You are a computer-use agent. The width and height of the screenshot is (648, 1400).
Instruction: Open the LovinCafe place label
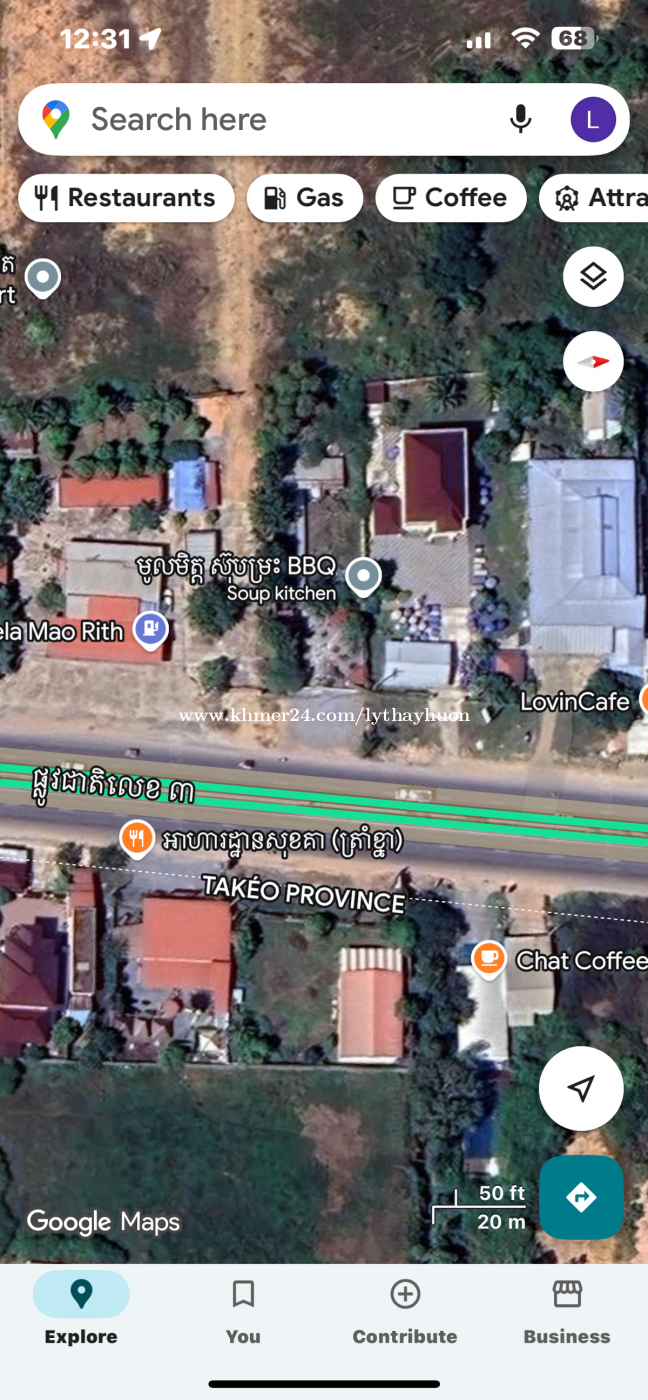[575, 701]
